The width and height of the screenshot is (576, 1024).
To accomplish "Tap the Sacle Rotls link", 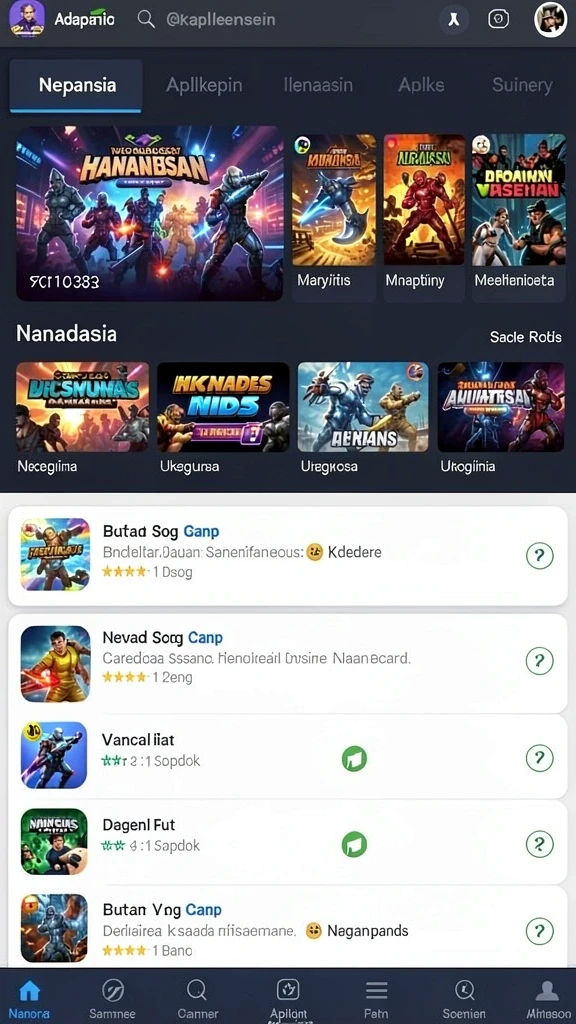I will tap(525, 337).
